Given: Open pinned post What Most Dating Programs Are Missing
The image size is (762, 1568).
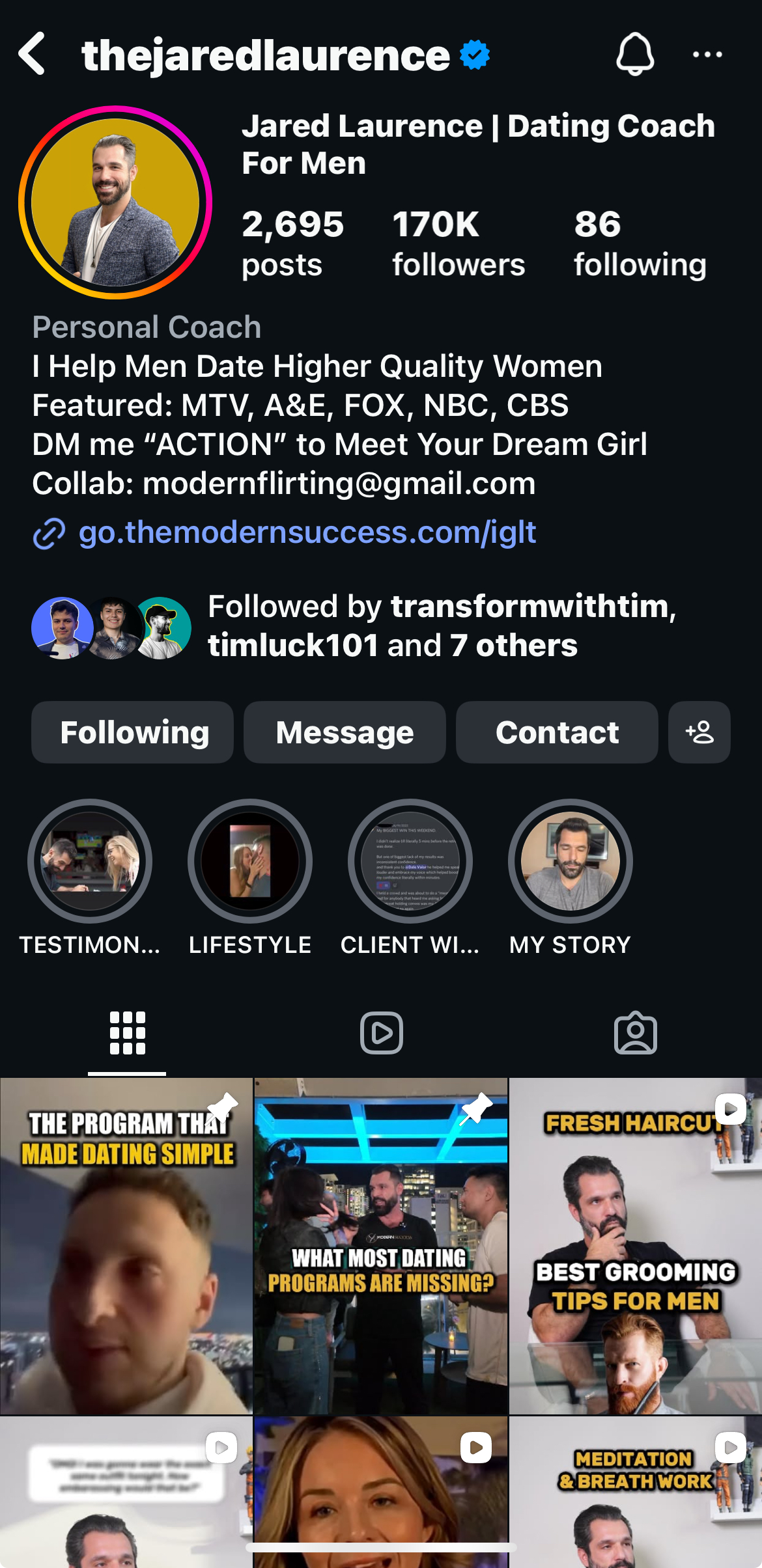Looking at the screenshot, I should [381, 1246].
